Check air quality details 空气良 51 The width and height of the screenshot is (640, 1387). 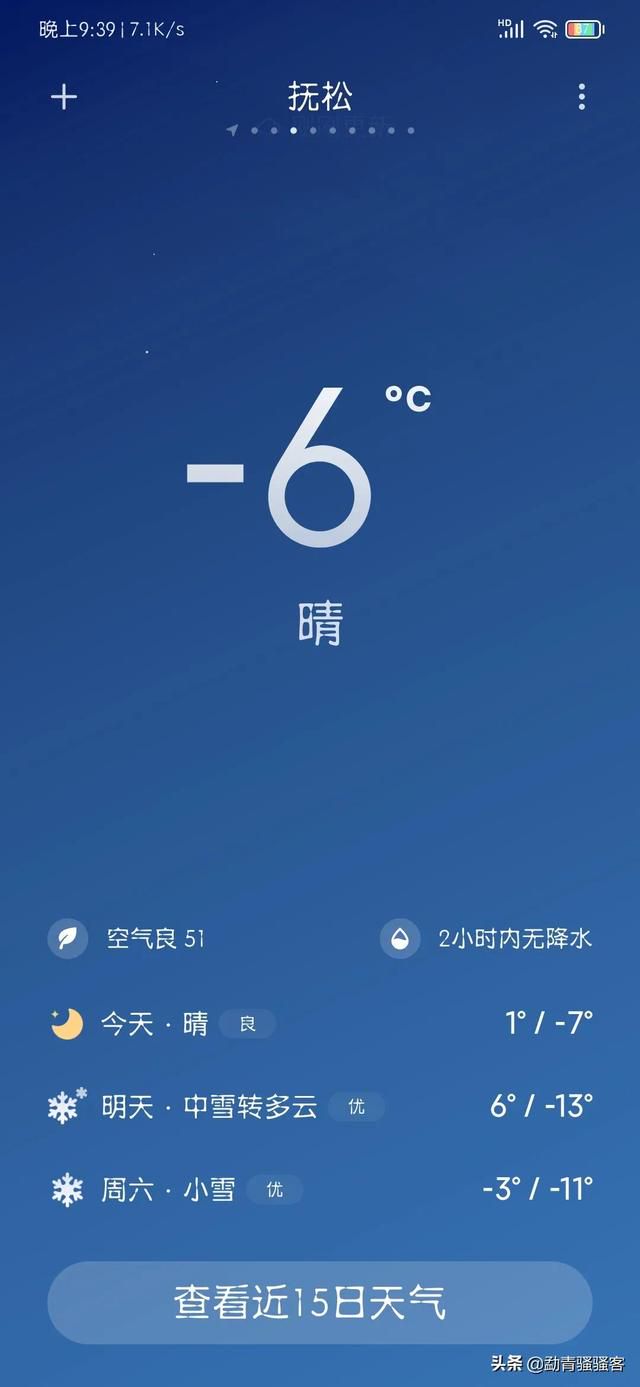pos(127,939)
